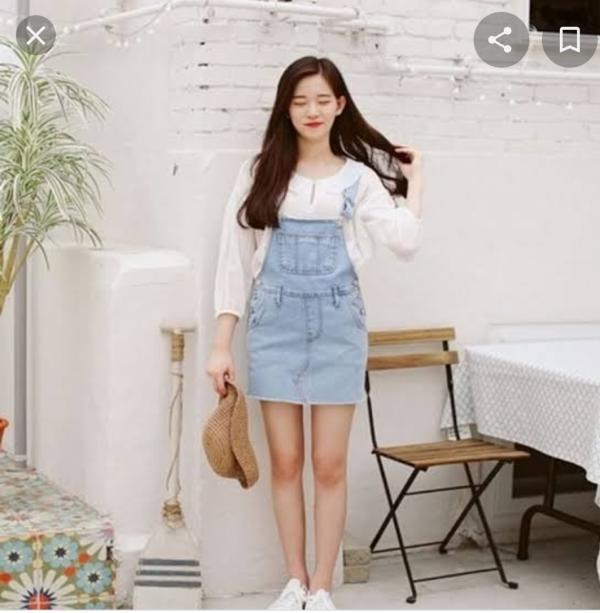Close the image viewer
Image resolution: width=600 pixels, height=613 pixels.
36,36
